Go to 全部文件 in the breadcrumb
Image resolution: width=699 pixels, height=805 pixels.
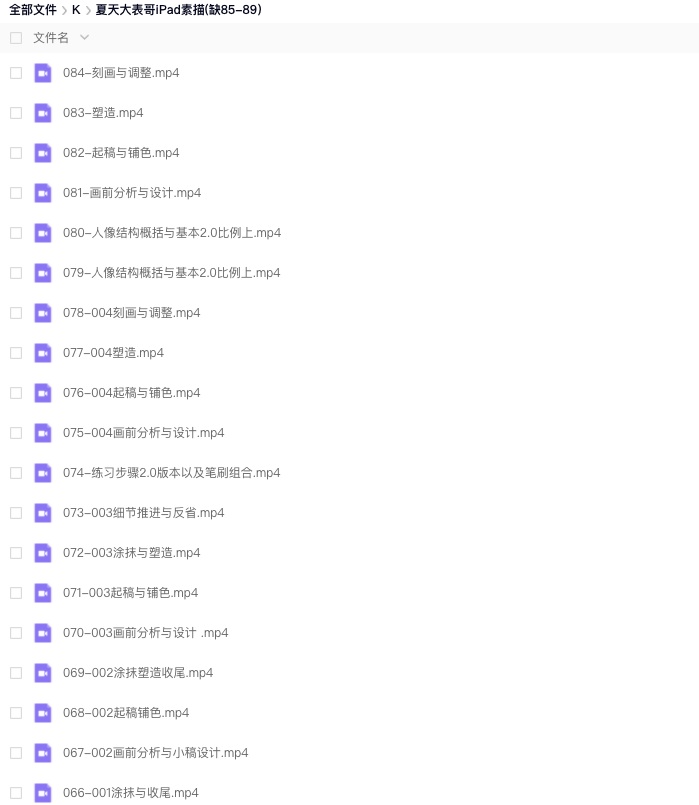tap(32, 10)
